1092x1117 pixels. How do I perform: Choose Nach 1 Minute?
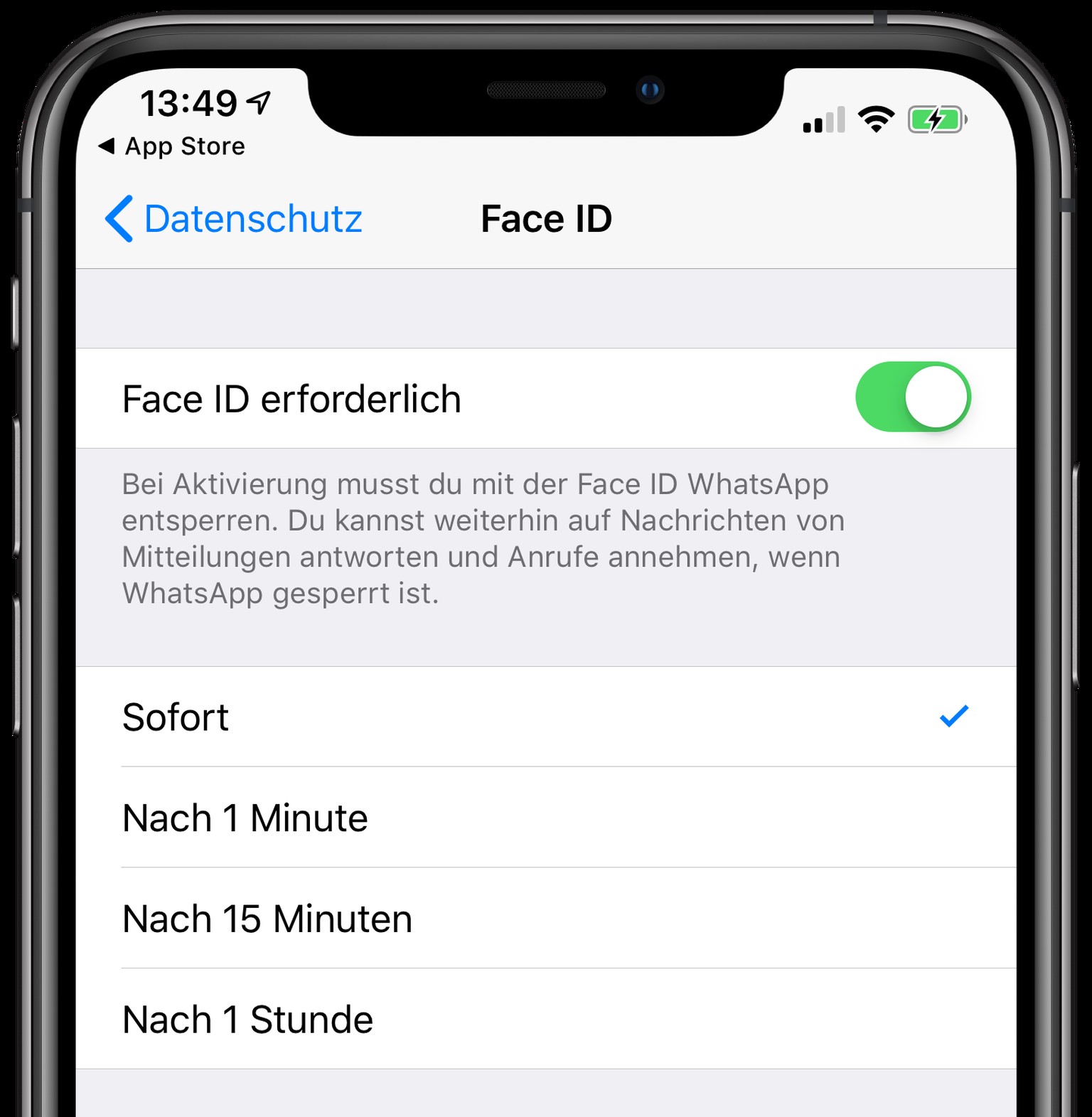click(x=545, y=818)
